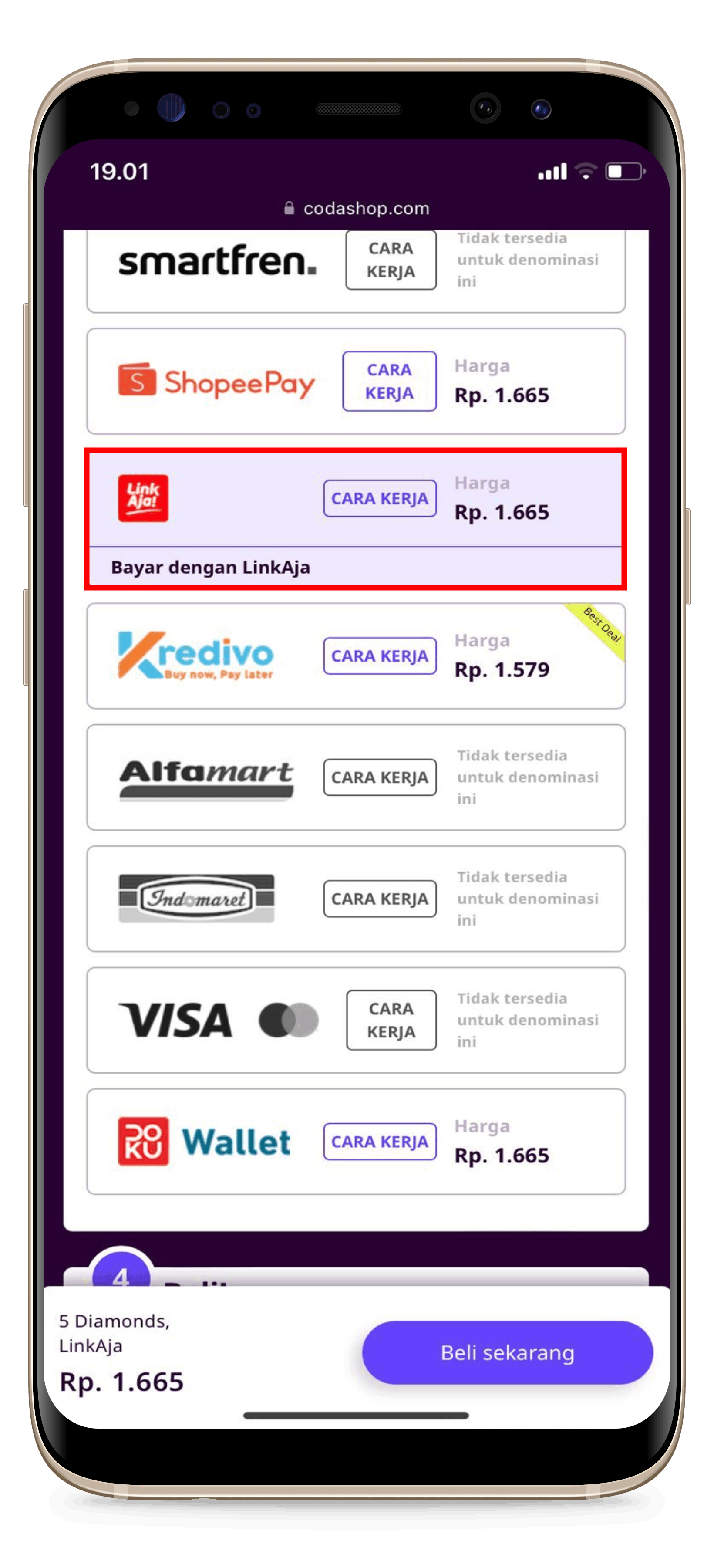
Task: View CARA KERJA for LinkAja
Action: pyautogui.click(x=380, y=499)
